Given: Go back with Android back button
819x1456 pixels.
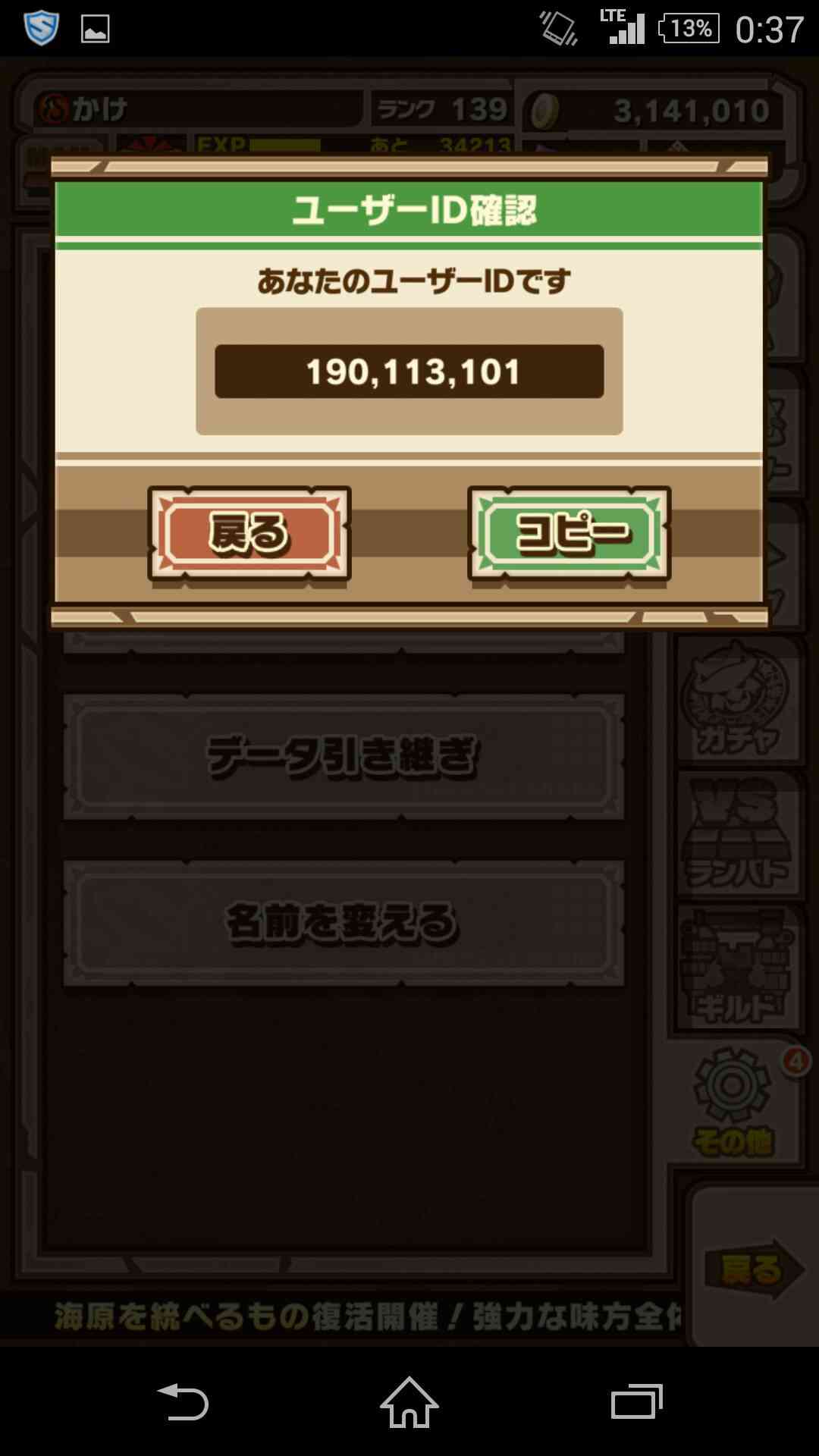Looking at the screenshot, I should pyautogui.click(x=182, y=1401).
